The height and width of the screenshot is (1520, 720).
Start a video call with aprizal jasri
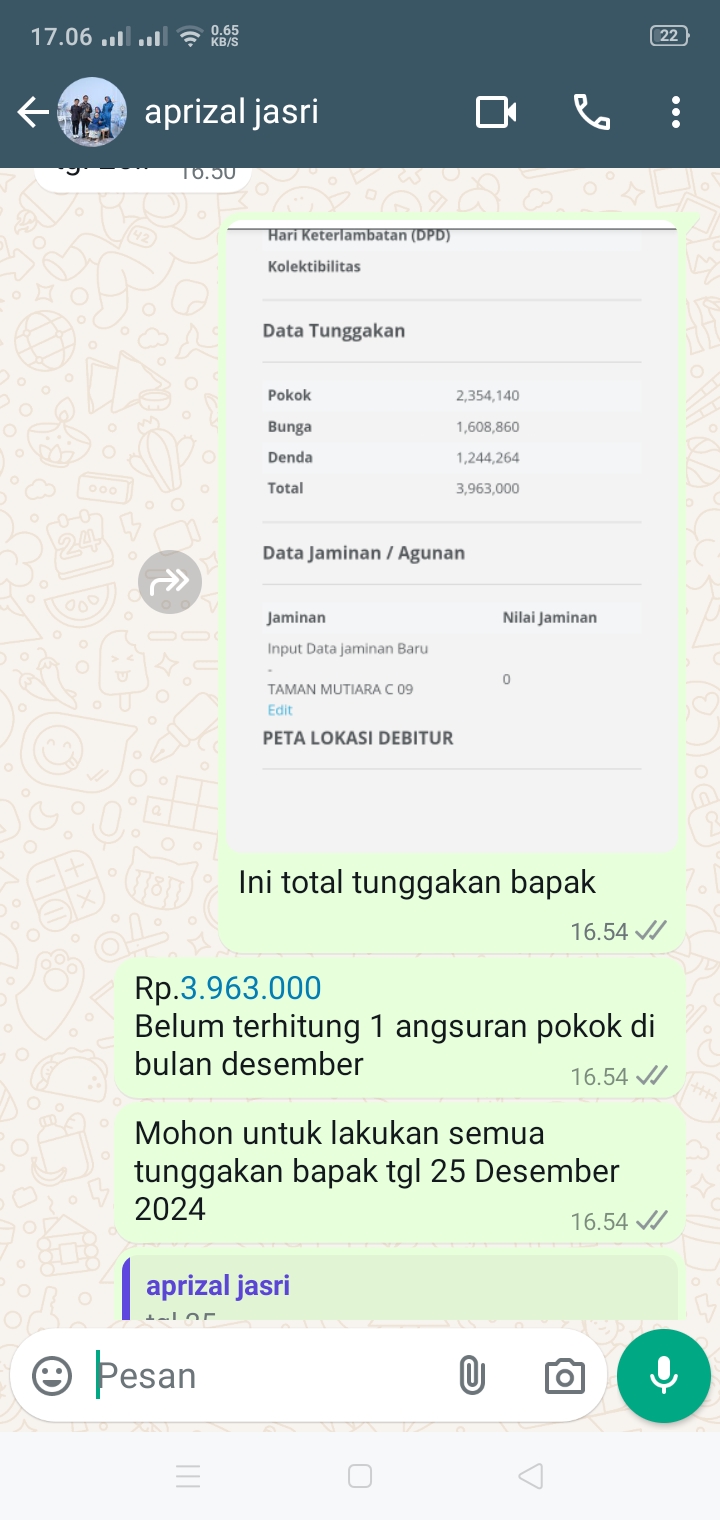pyautogui.click(x=496, y=112)
